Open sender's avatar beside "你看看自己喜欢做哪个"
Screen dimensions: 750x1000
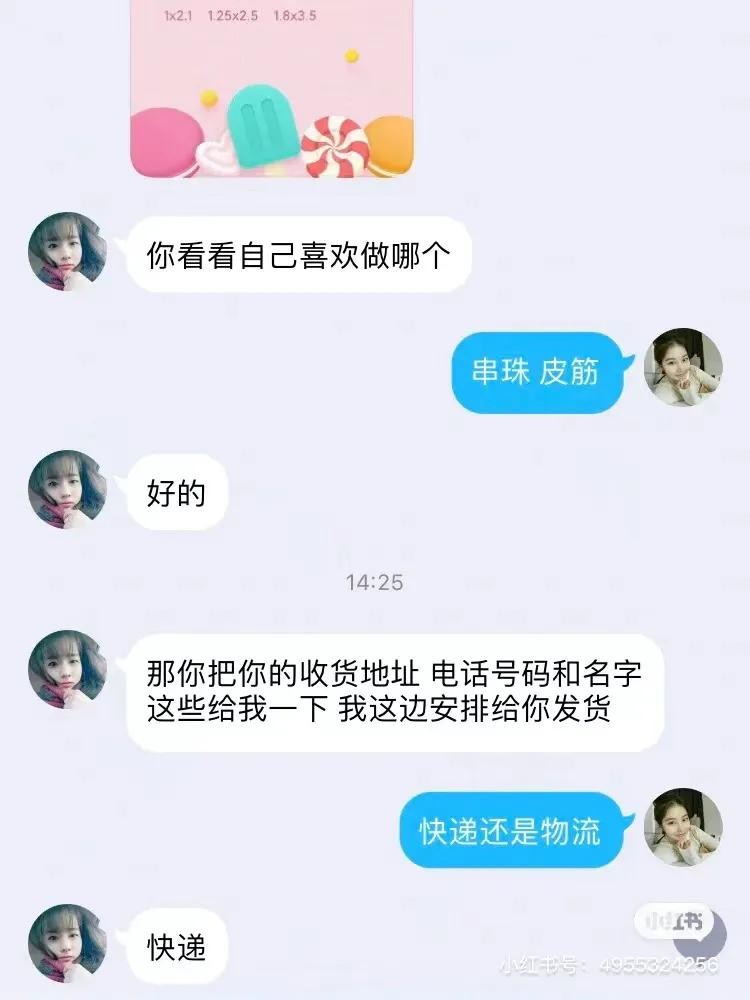pos(67,252)
